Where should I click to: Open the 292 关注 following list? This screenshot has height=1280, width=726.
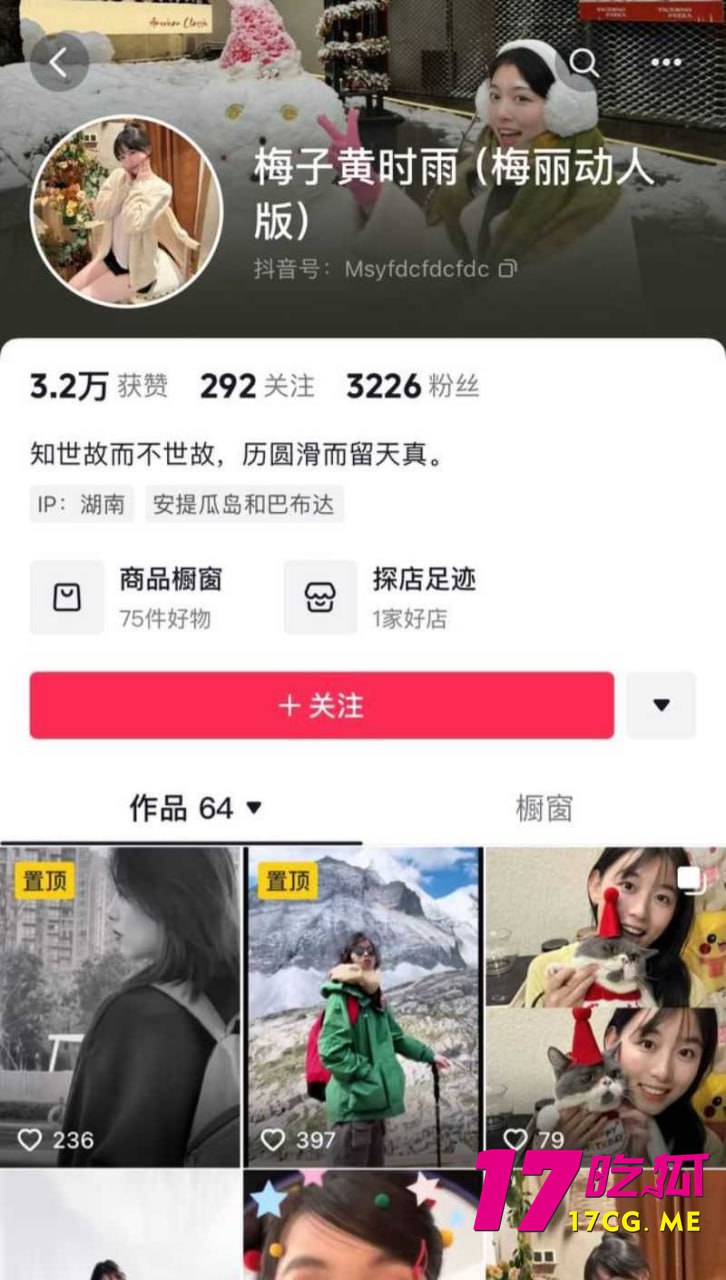257,386
